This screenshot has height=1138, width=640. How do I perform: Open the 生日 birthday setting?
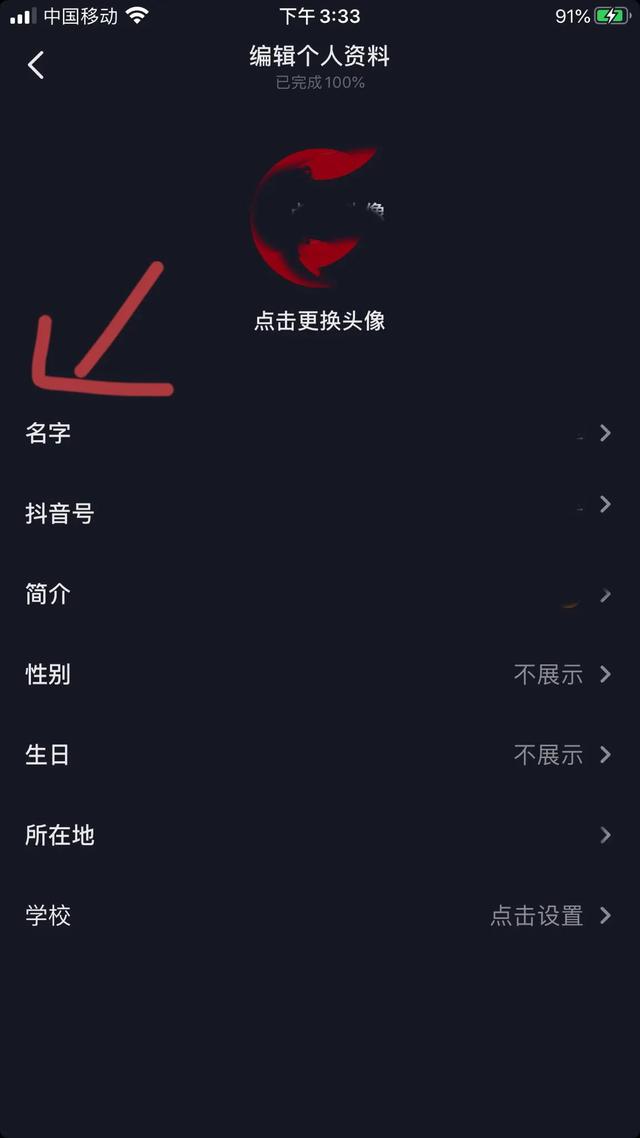(x=320, y=754)
